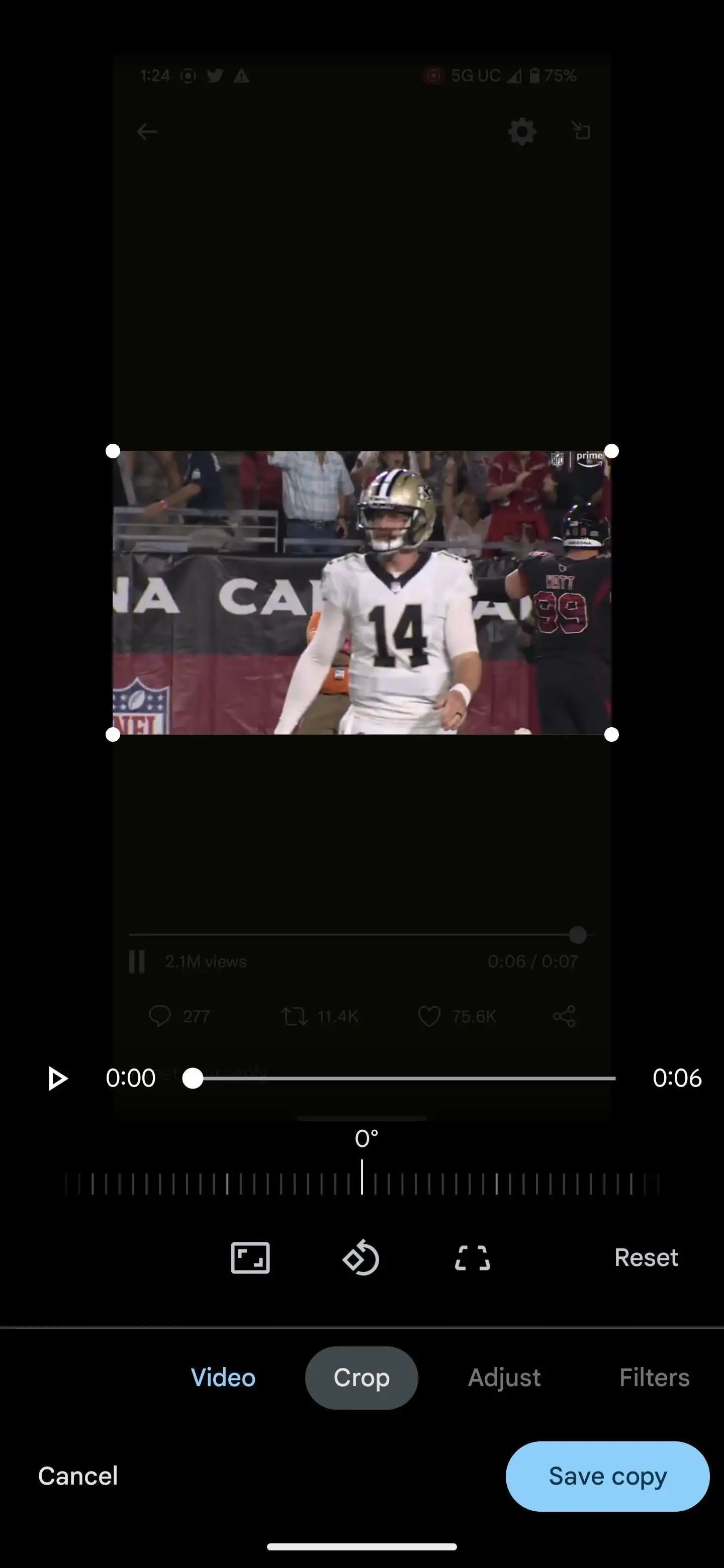Switch to the Filters tab
The image size is (724, 1568).
click(654, 1378)
